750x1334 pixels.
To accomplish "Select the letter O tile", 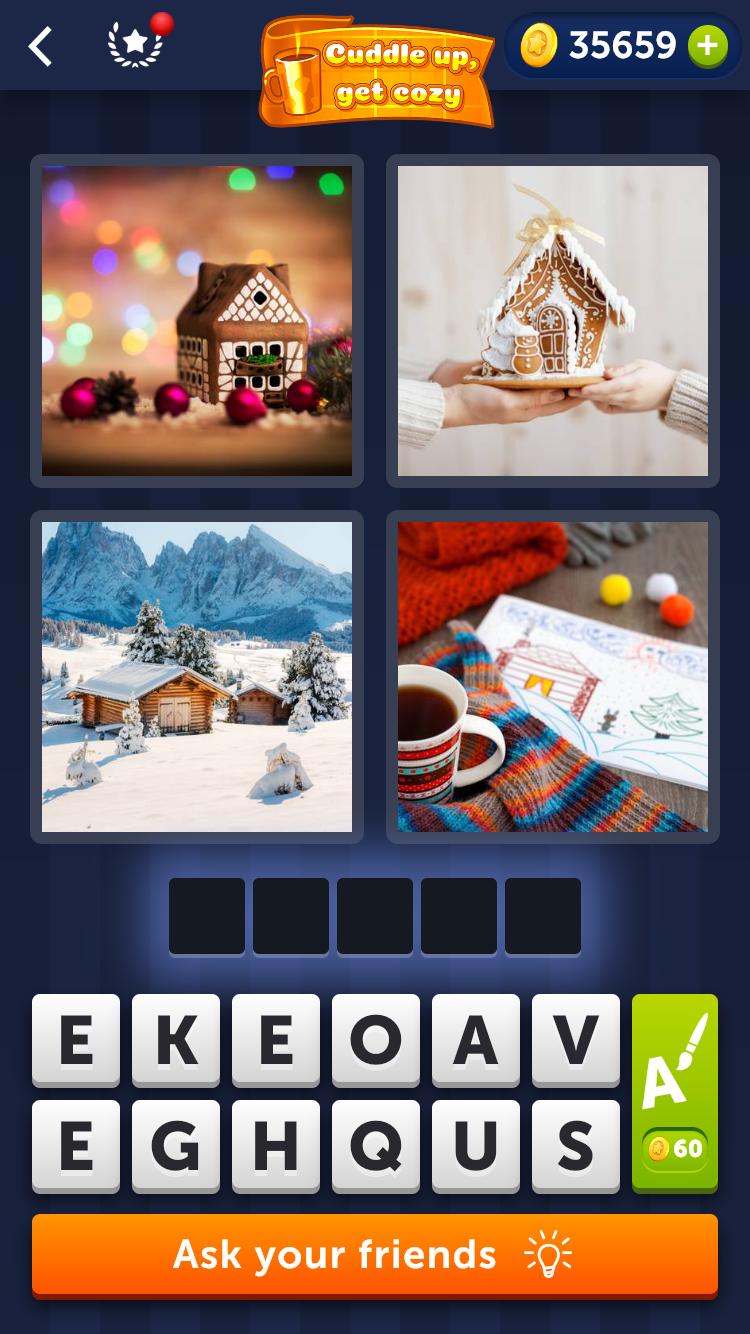I will [376, 1040].
